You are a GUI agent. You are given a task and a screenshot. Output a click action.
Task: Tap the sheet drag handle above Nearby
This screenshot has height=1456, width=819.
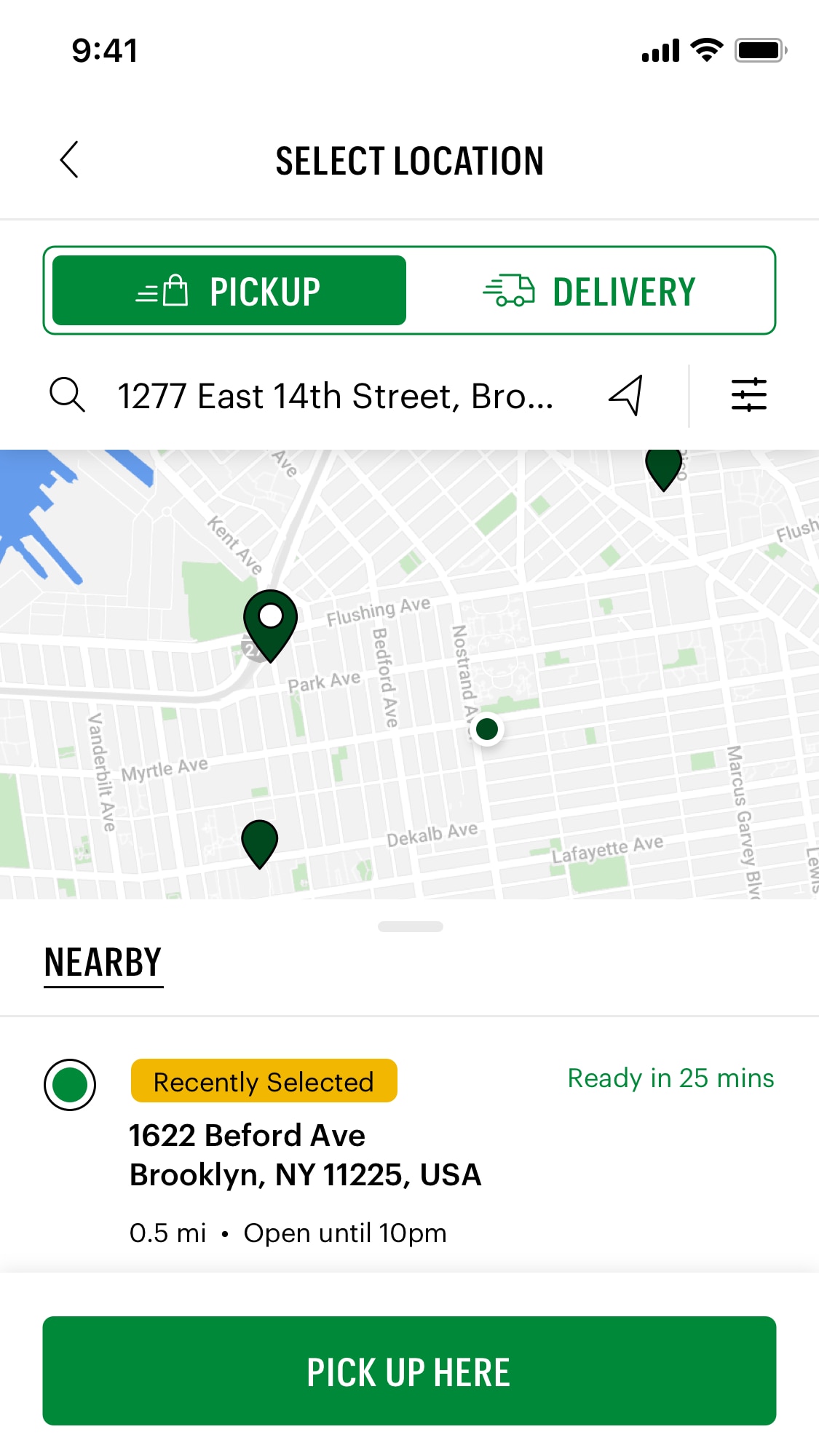click(x=410, y=926)
